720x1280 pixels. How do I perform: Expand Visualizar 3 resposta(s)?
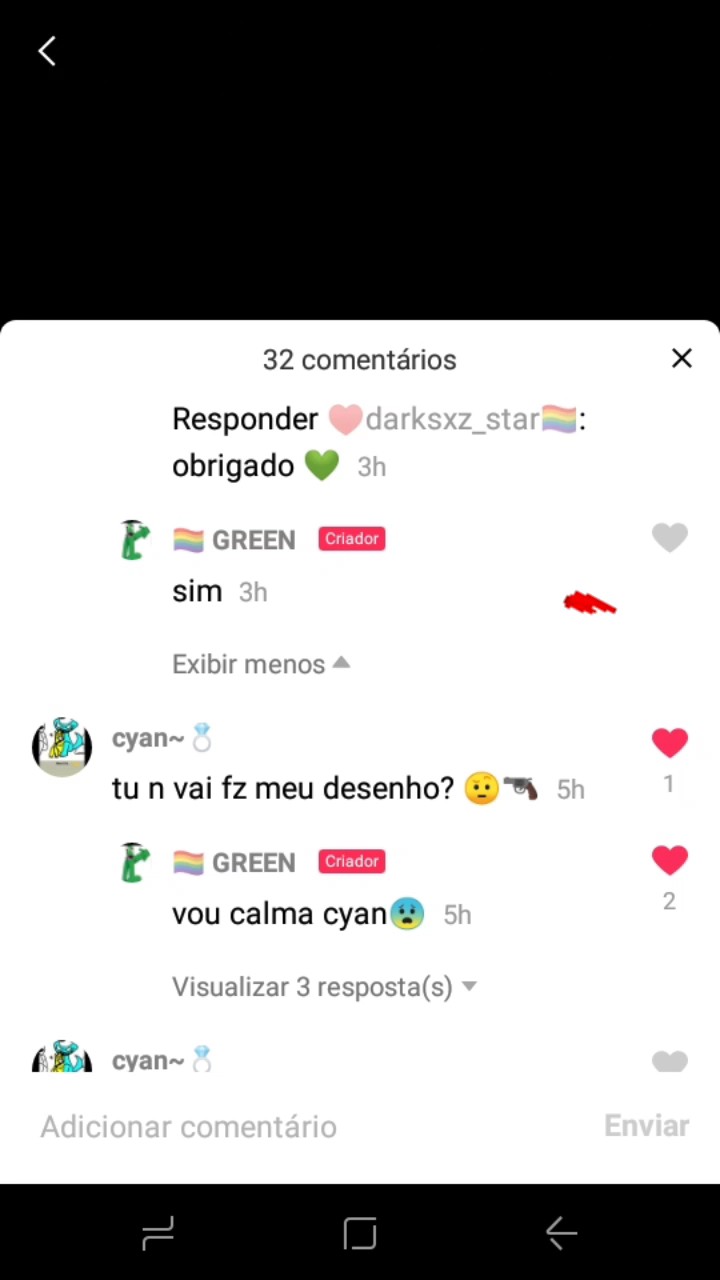(324, 987)
